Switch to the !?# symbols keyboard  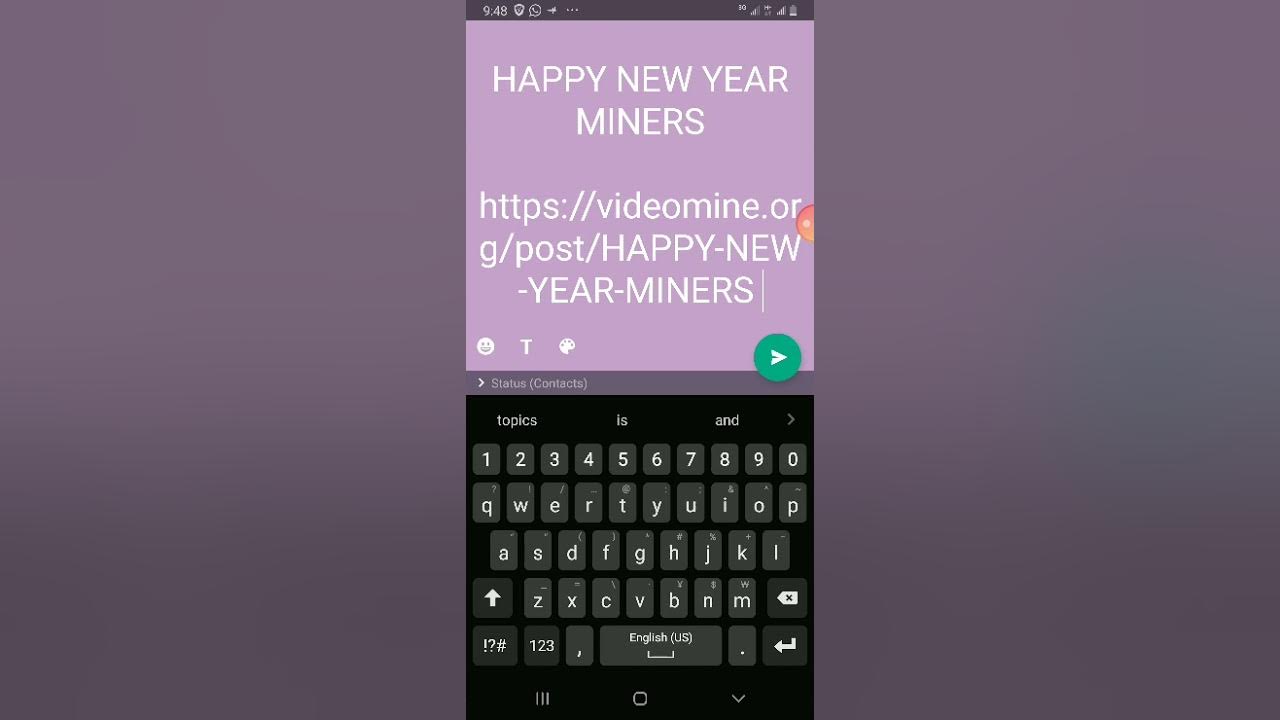tap(495, 646)
